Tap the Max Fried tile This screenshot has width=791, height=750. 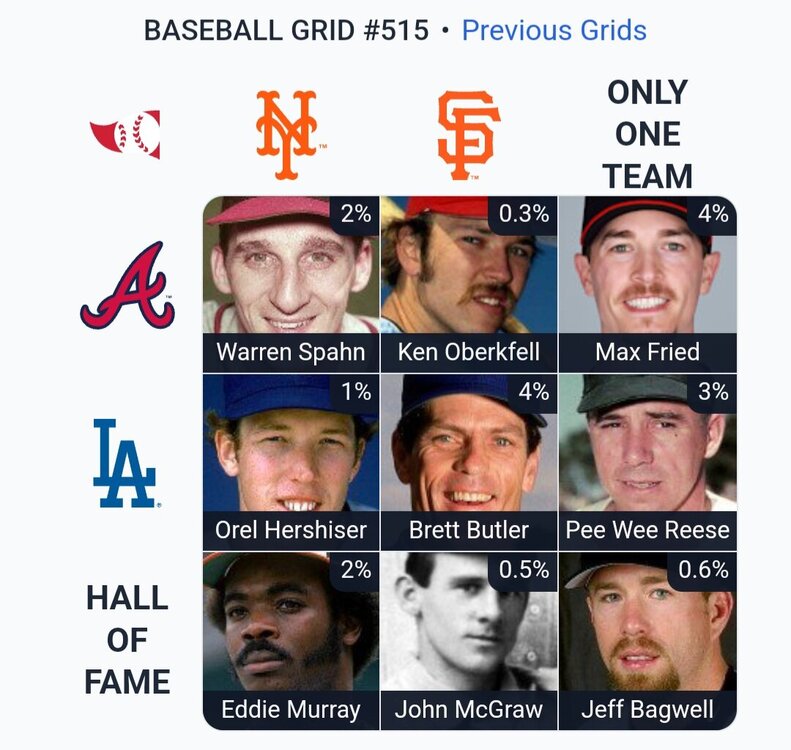pos(647,284)
